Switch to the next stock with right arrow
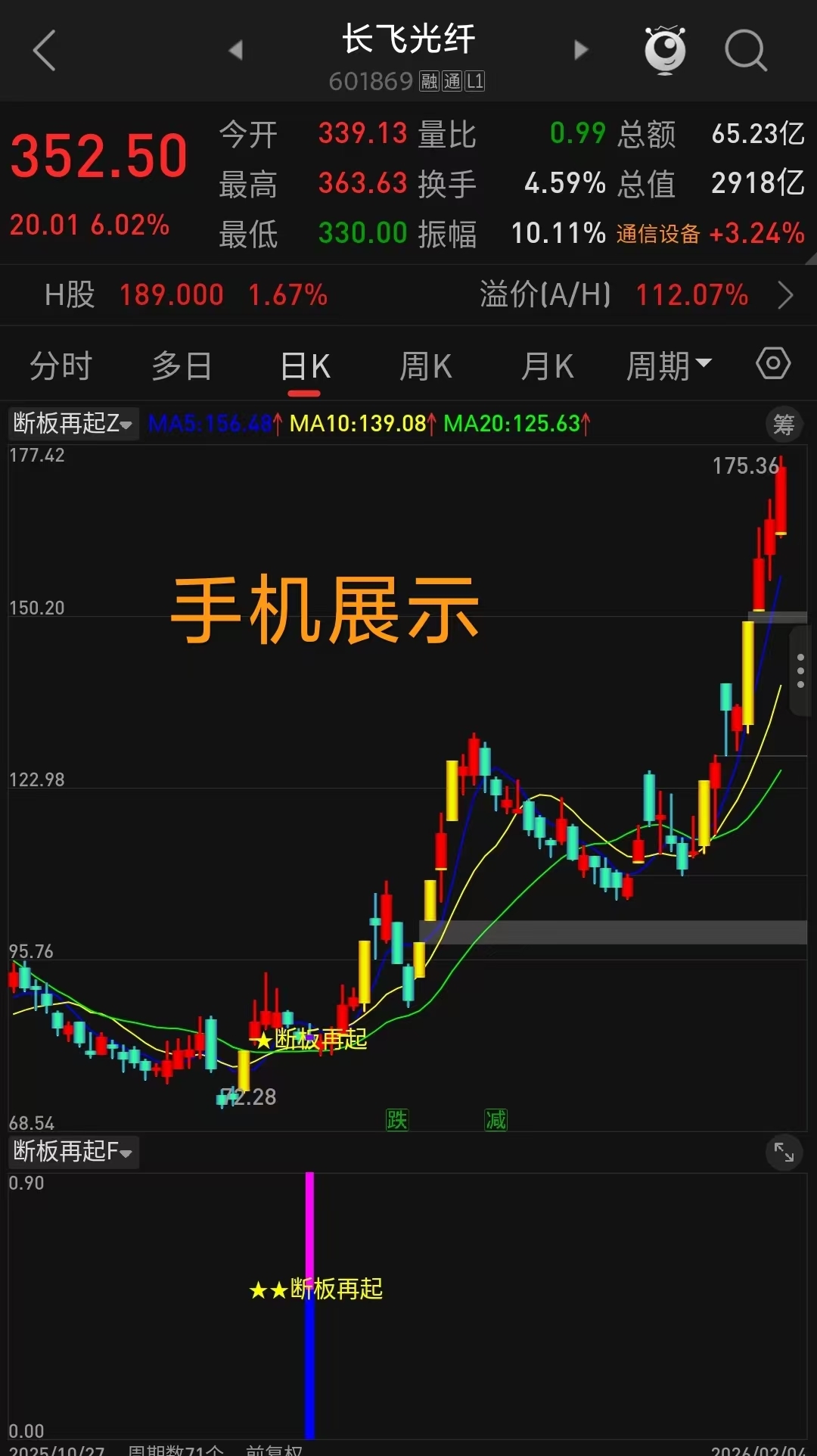817x1456 pixels. click(x=581, y=51)
